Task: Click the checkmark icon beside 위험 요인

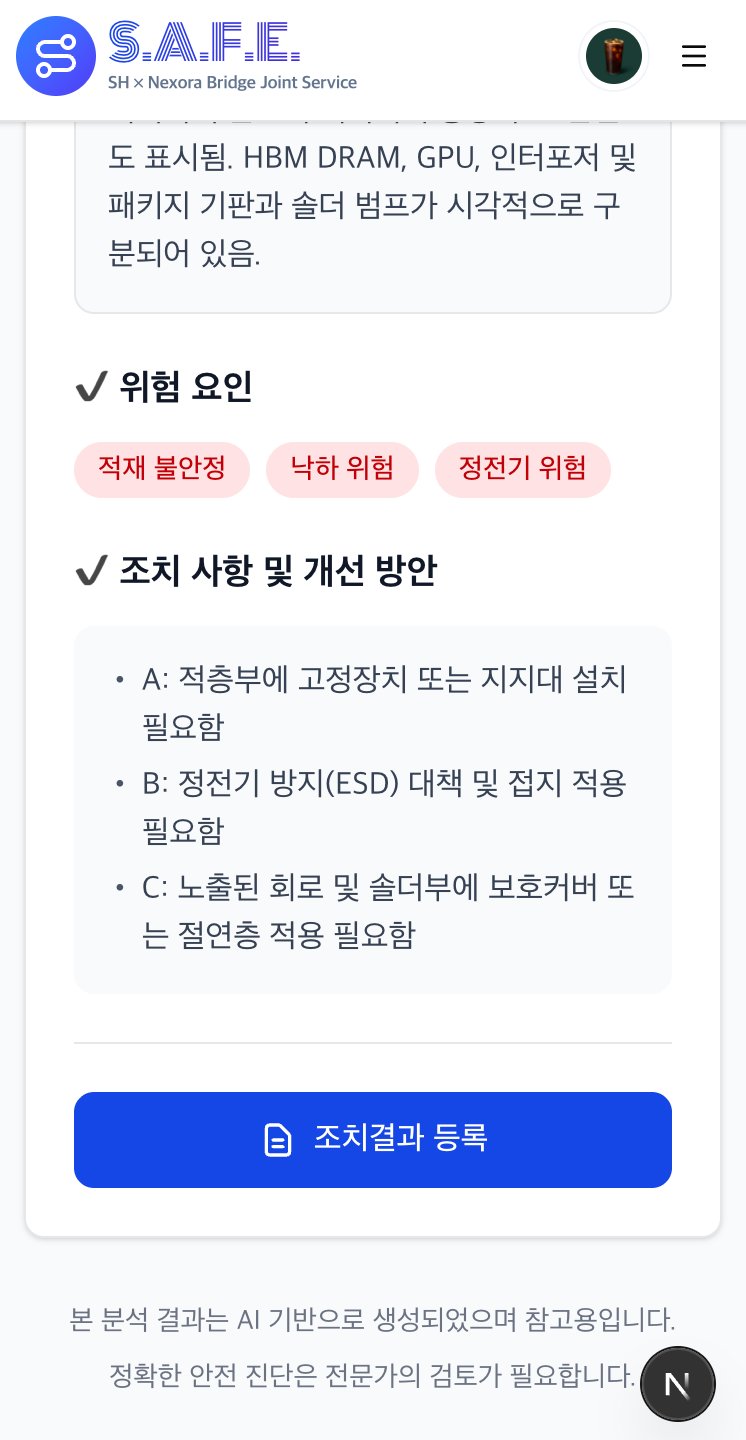Action: tap(91, 387)
